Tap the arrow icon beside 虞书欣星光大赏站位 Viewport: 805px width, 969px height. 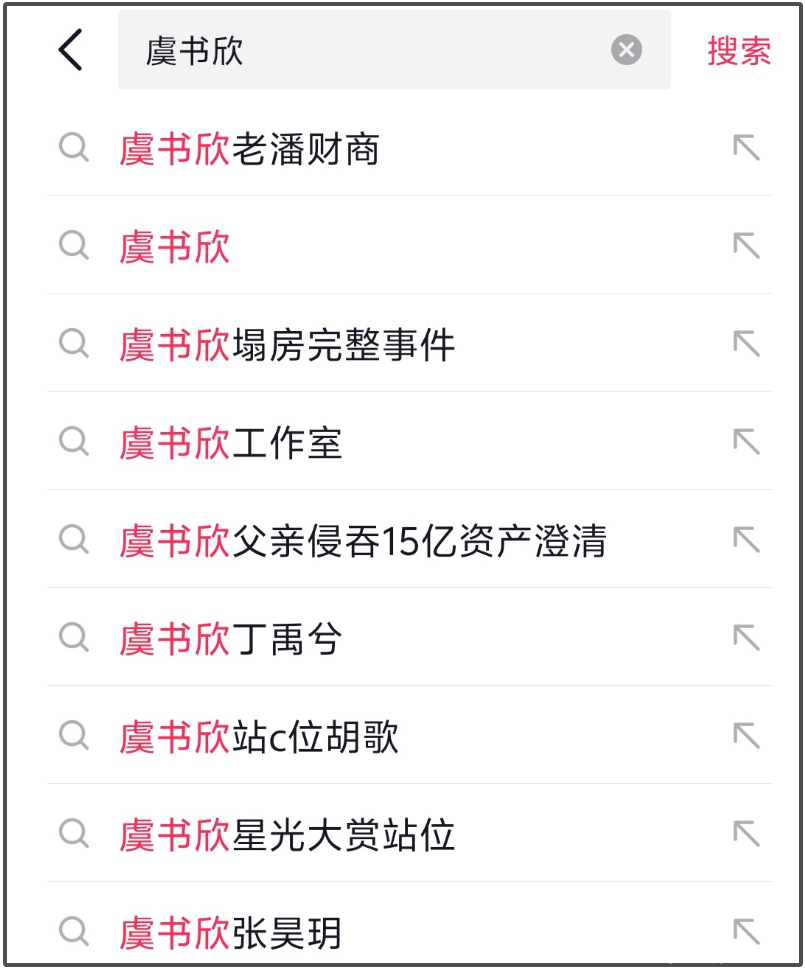(x=746, y=834)
